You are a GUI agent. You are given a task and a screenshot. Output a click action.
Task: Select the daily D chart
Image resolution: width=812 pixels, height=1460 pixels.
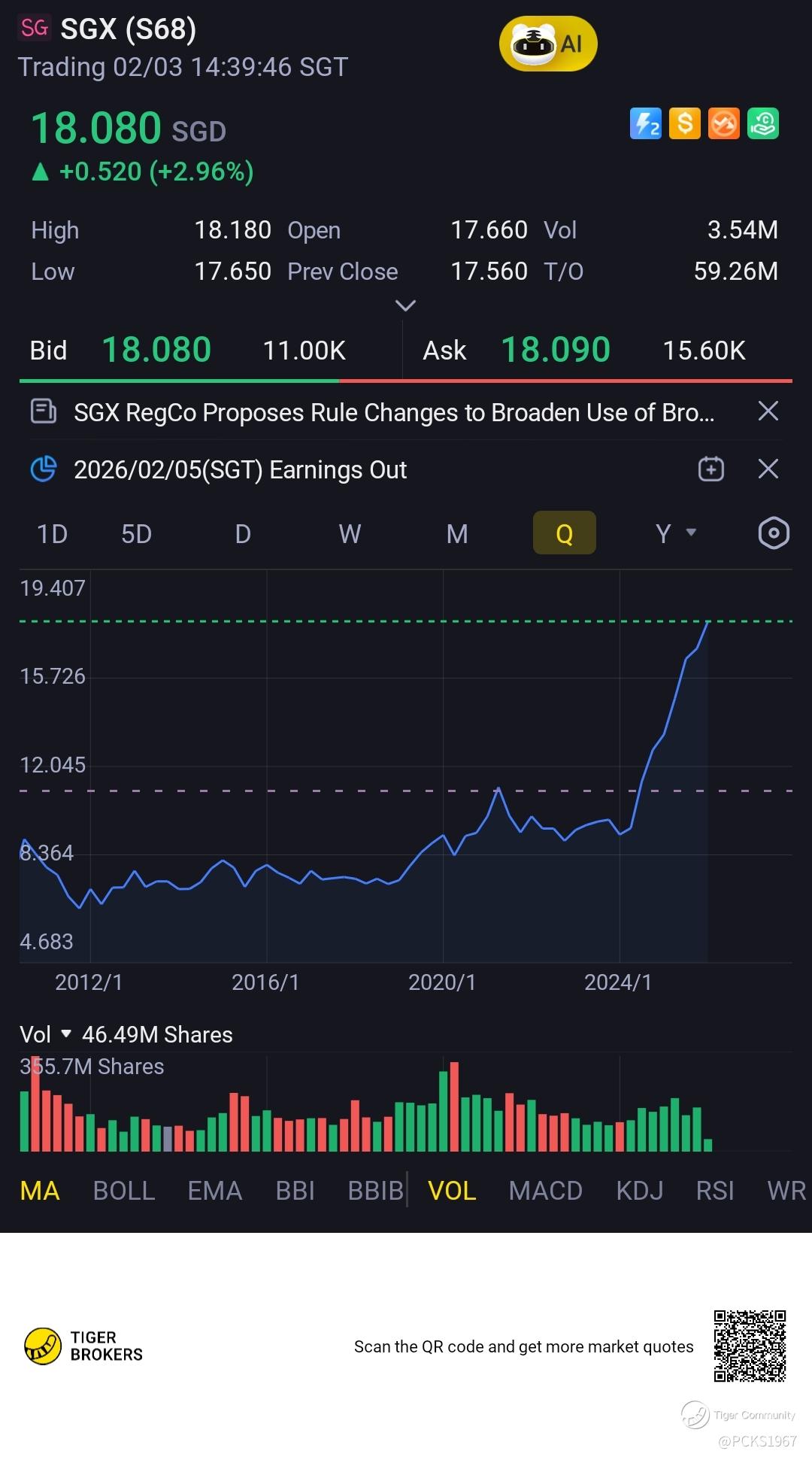coord(243,534)
